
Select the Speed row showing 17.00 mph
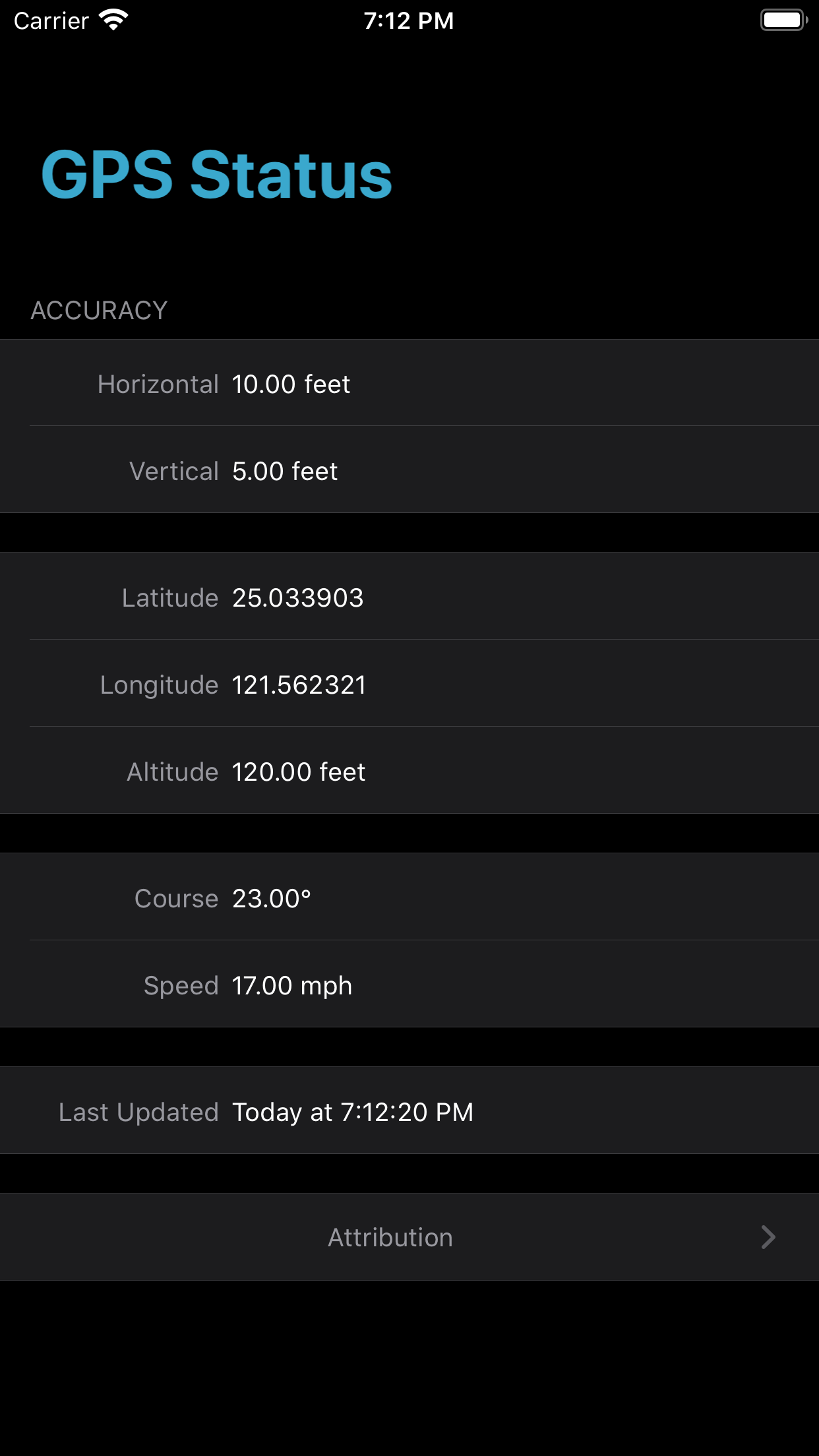(409, 985)
